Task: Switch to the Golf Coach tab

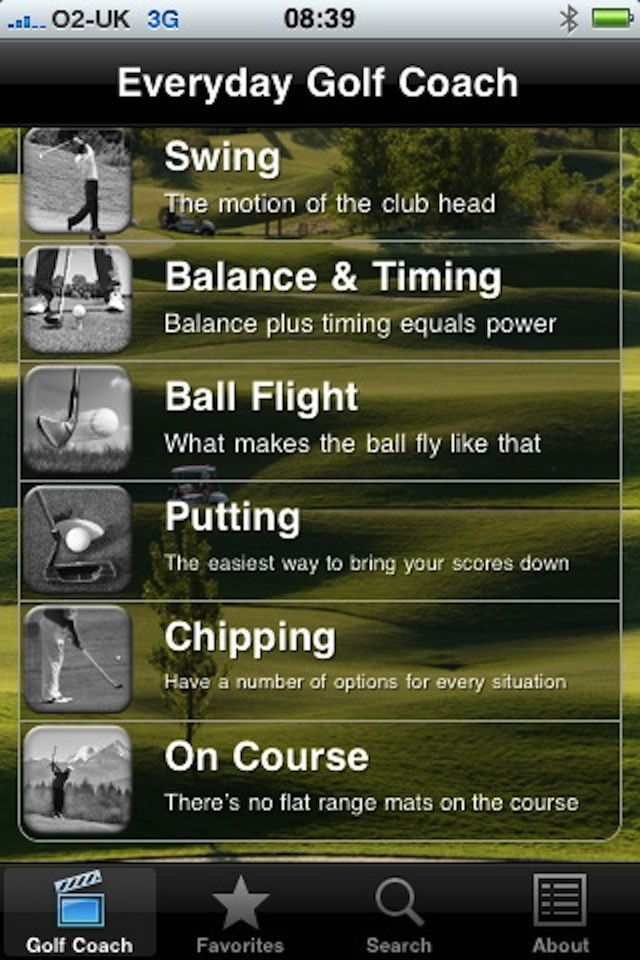Action: (x=79, y=913)
